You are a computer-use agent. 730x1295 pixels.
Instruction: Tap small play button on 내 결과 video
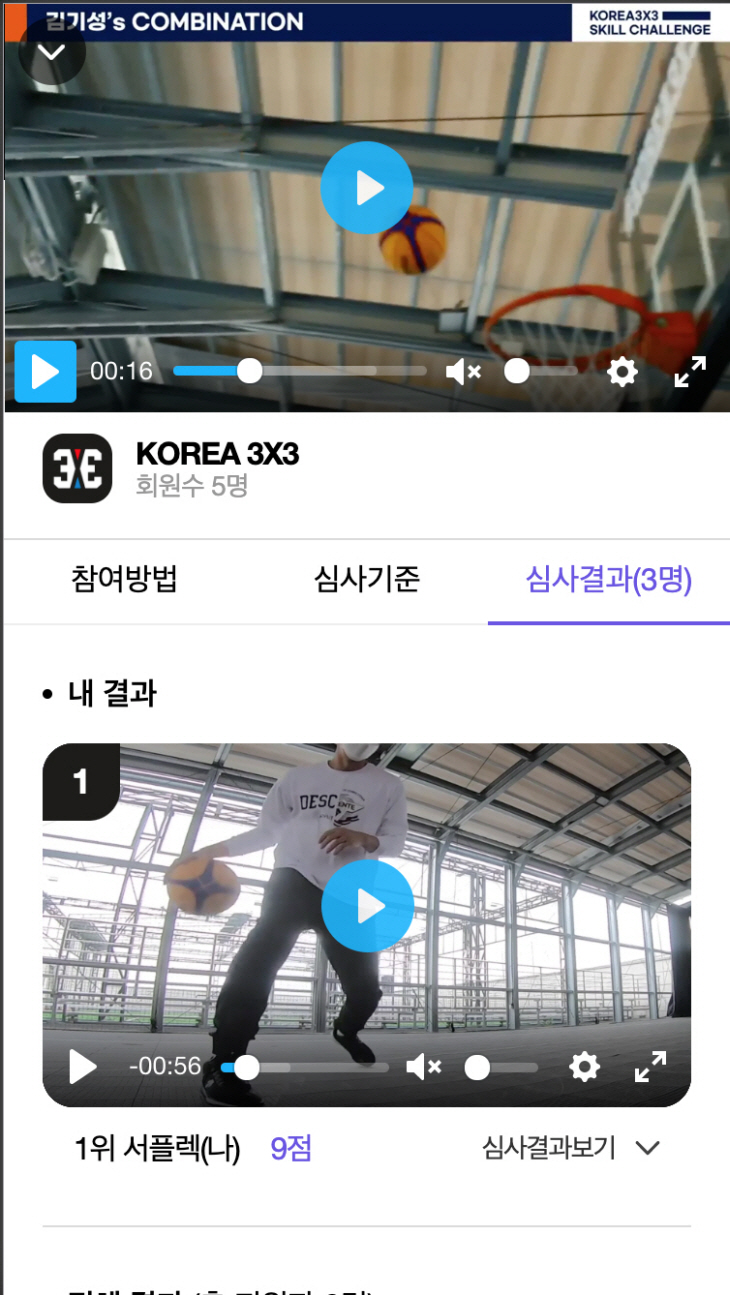point(83,1066)
